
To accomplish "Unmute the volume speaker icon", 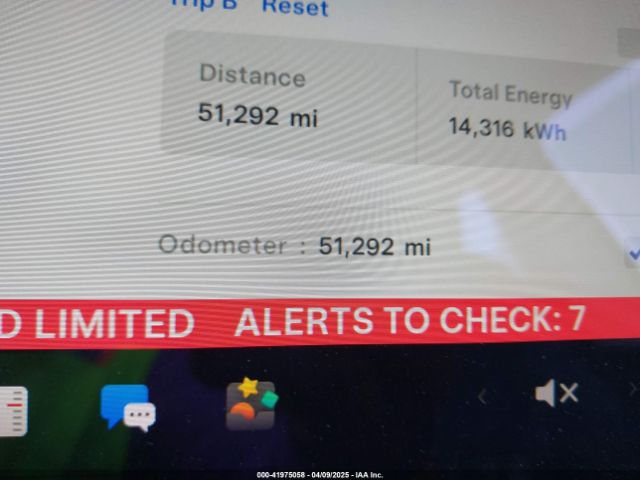I will click(x=556, y=393).
